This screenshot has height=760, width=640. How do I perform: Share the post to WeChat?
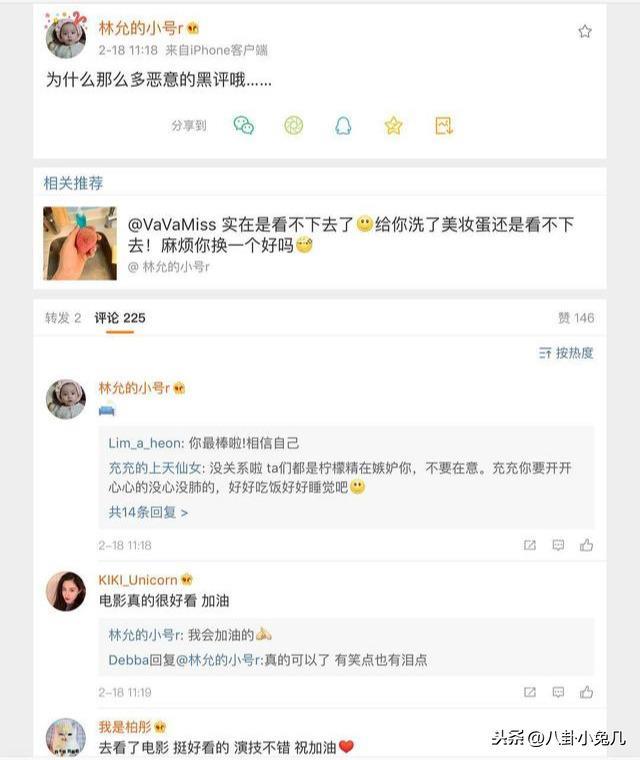(x=243, y=125)
